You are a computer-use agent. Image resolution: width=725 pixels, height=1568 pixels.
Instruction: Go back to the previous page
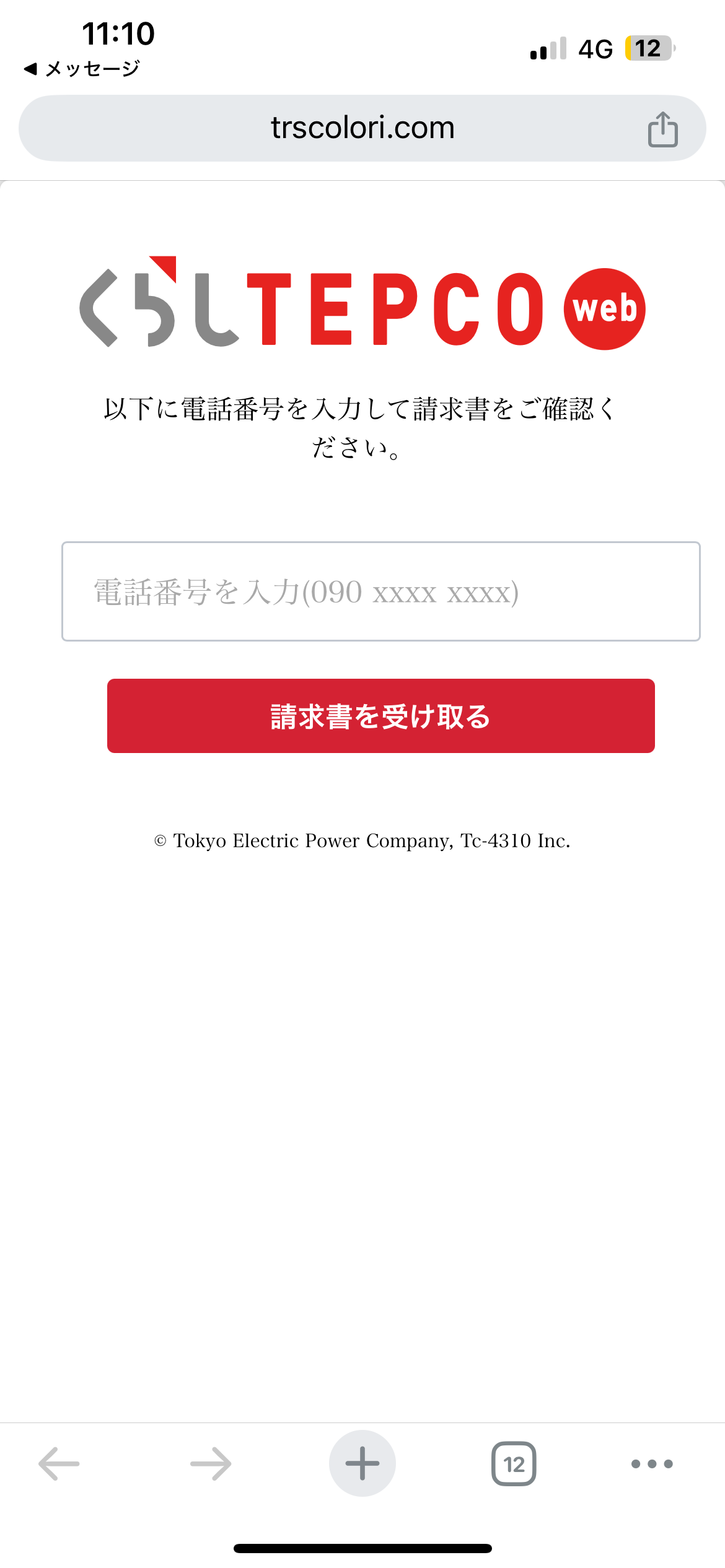[x=59, y=1464]
